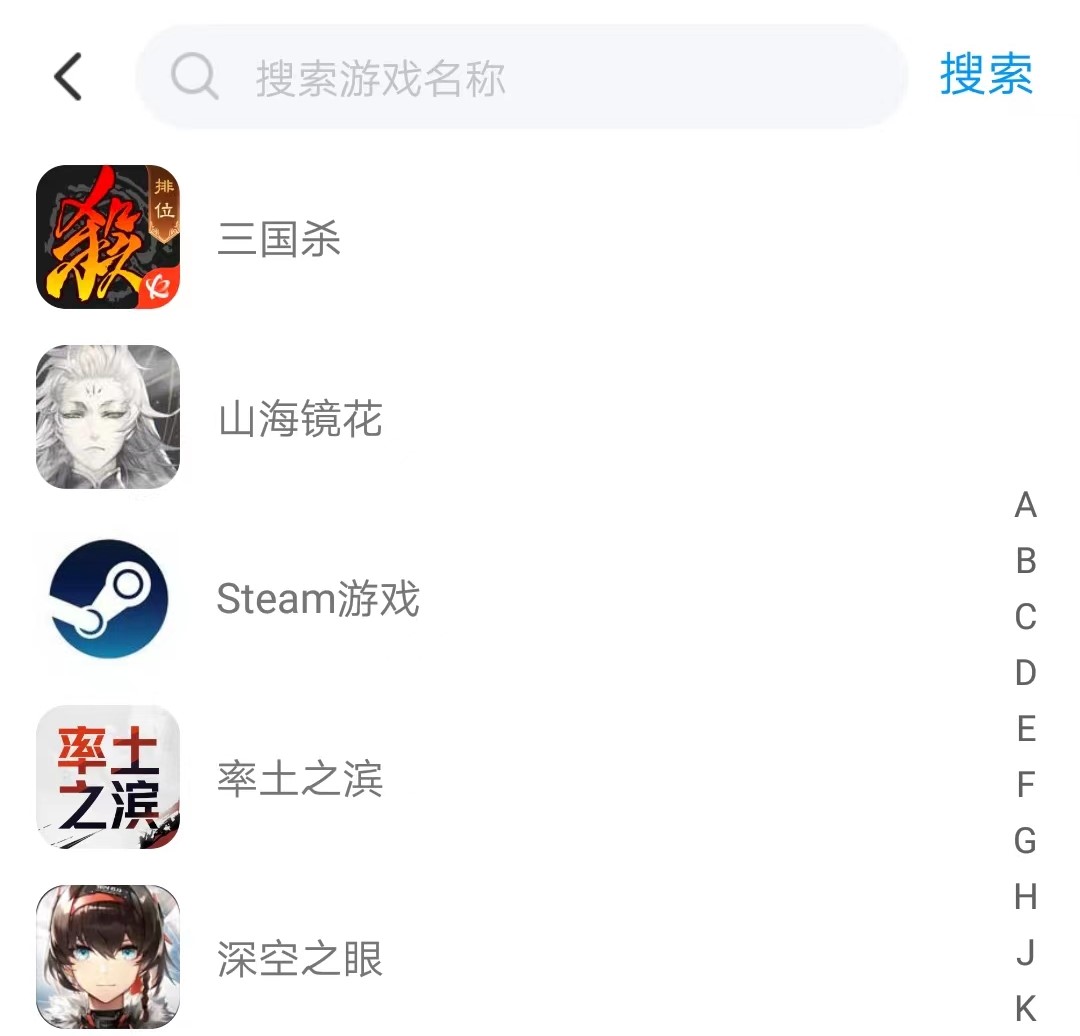Jump to letter G in index
The image size is (1080, 1036).
[1025, 841]
